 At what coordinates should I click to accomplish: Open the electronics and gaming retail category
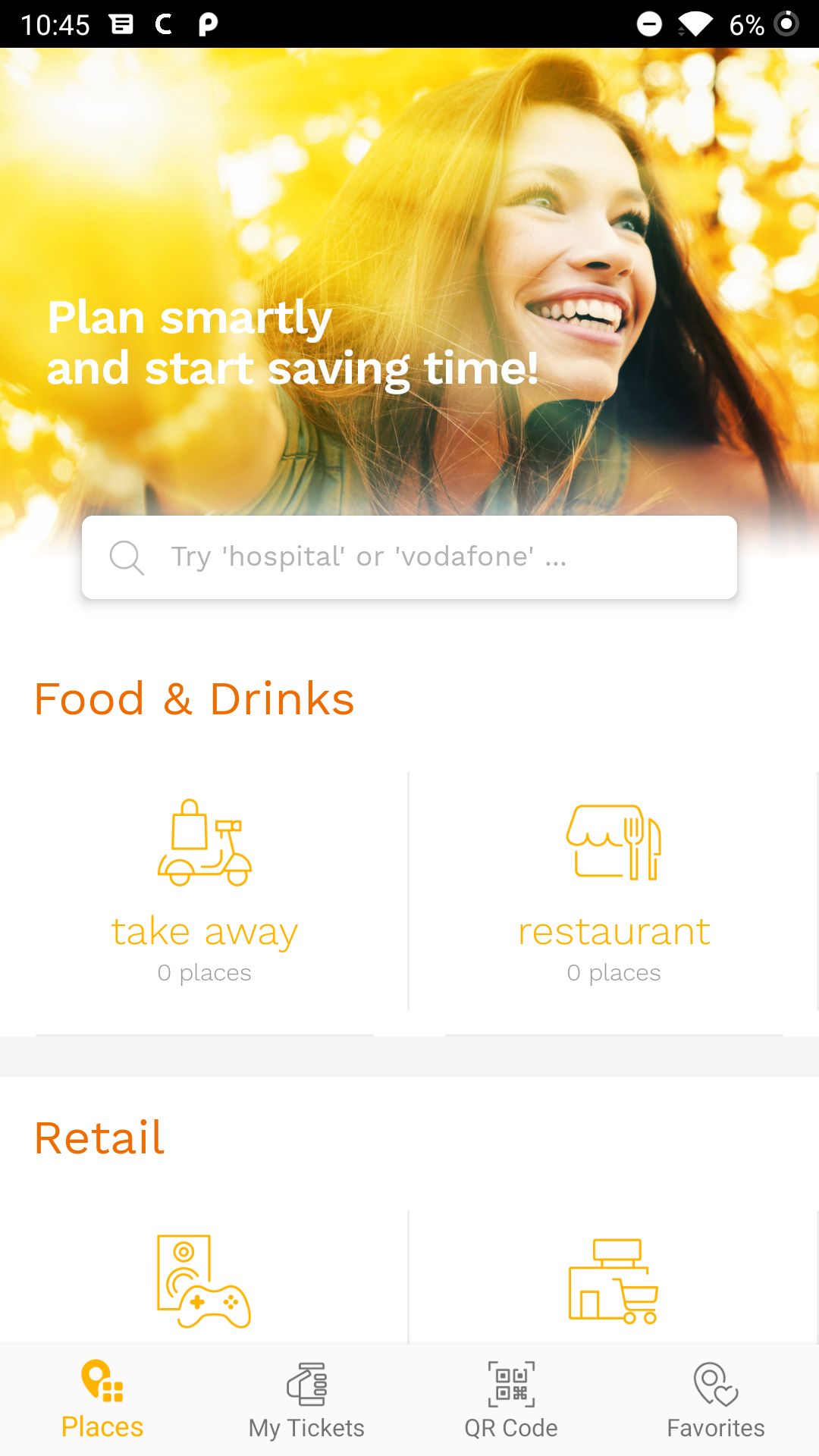tap(205, 1282)
